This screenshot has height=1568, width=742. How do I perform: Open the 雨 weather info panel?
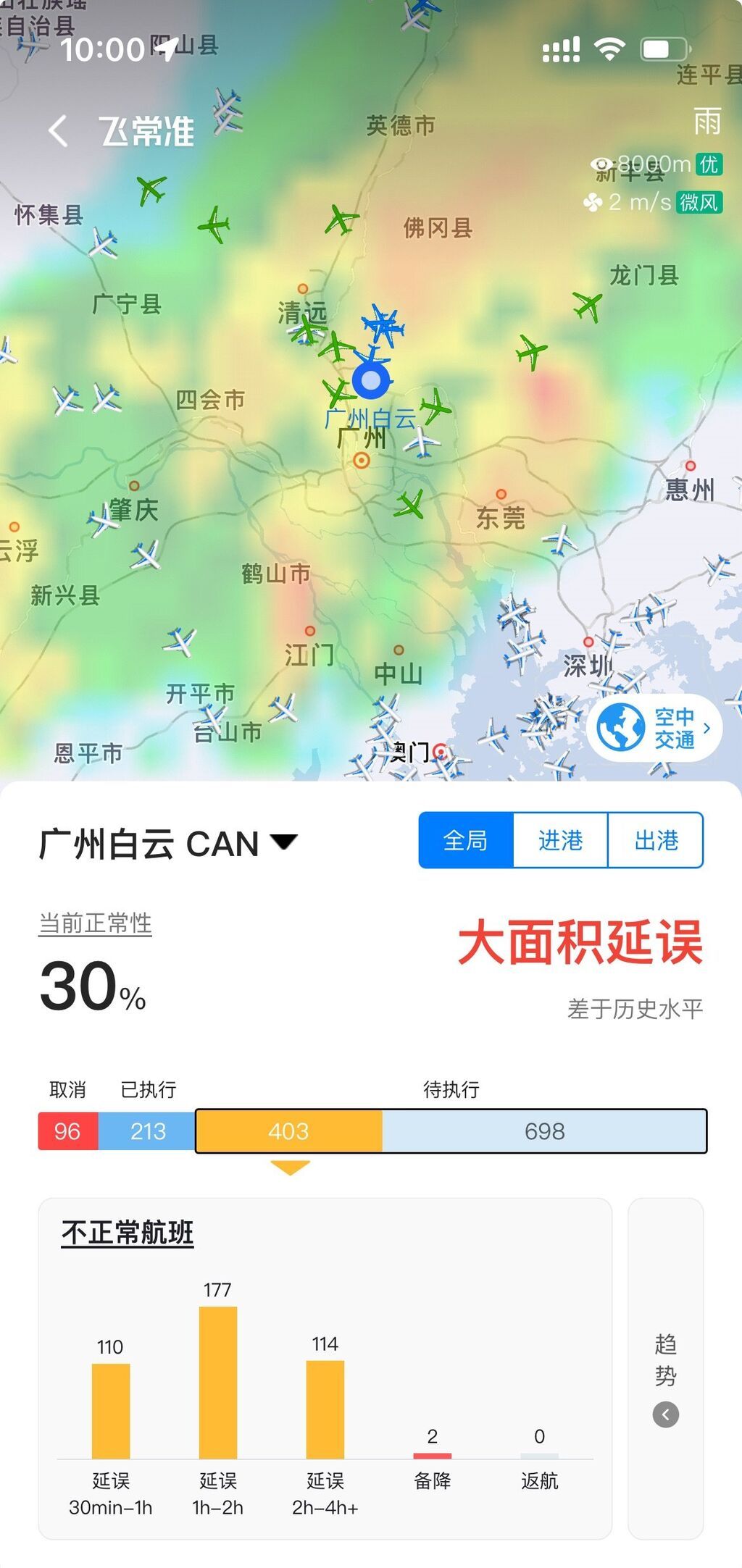tap(706, 121)
